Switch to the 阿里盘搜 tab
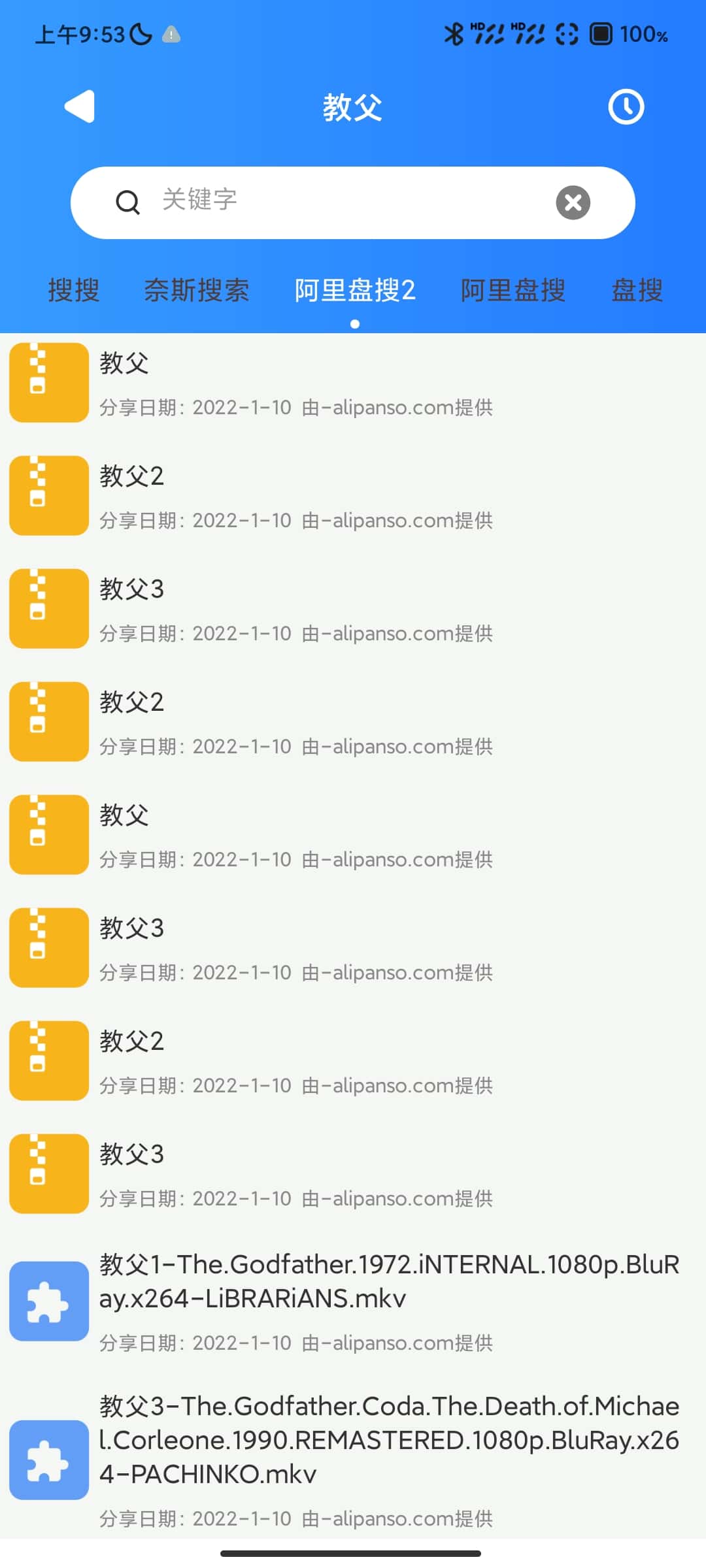This screenshot has width=706, height=1568. (513, 290)
